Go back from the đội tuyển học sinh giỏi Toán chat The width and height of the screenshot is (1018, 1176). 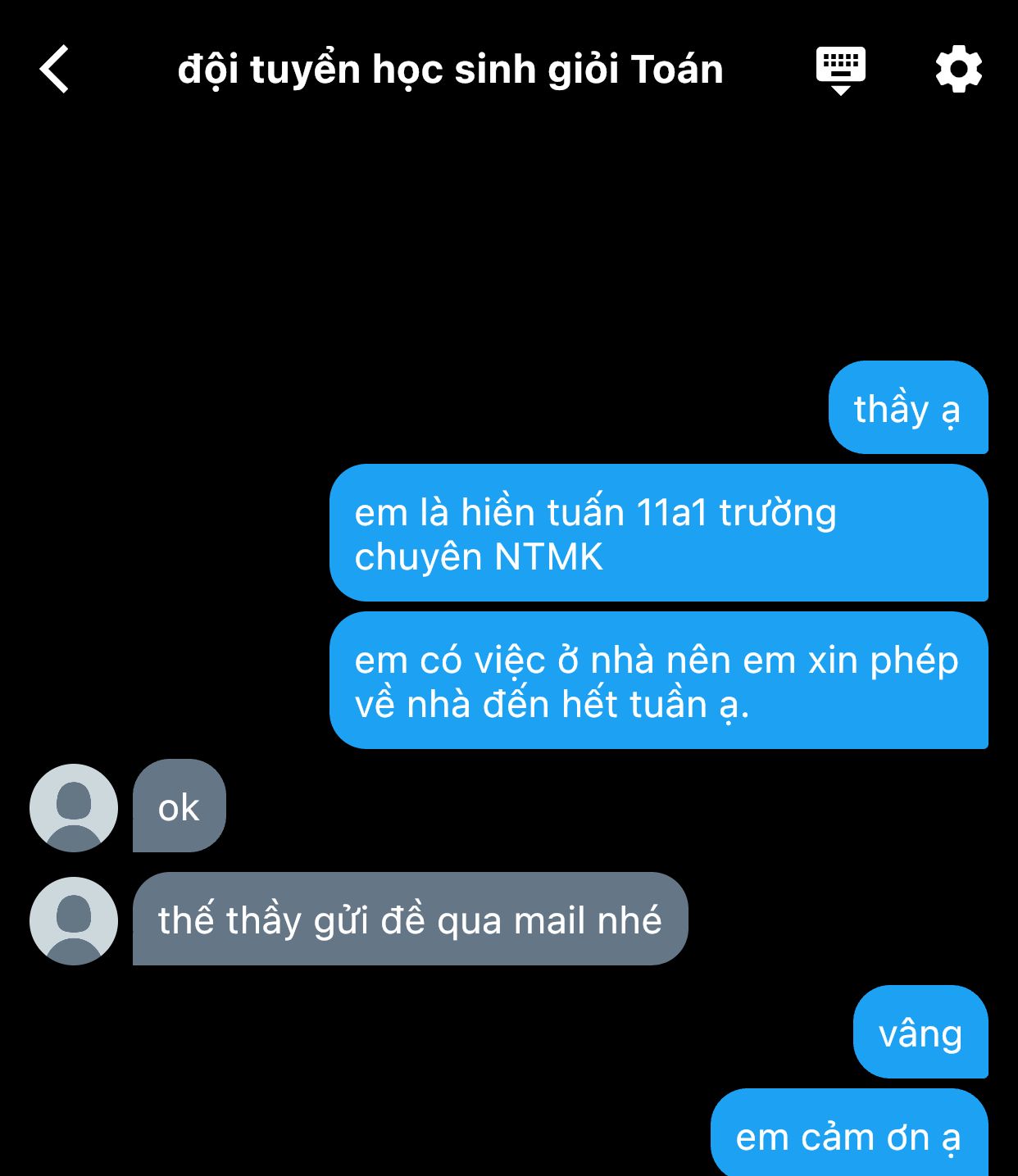click(x=55, y=70)
